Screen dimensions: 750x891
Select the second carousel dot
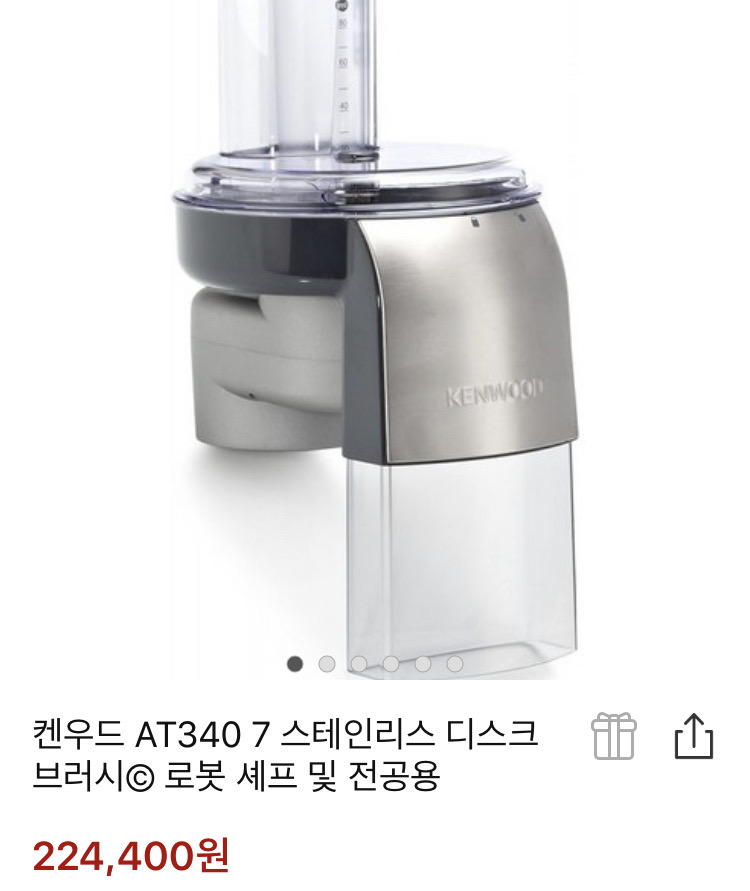[x=326, y=663]
